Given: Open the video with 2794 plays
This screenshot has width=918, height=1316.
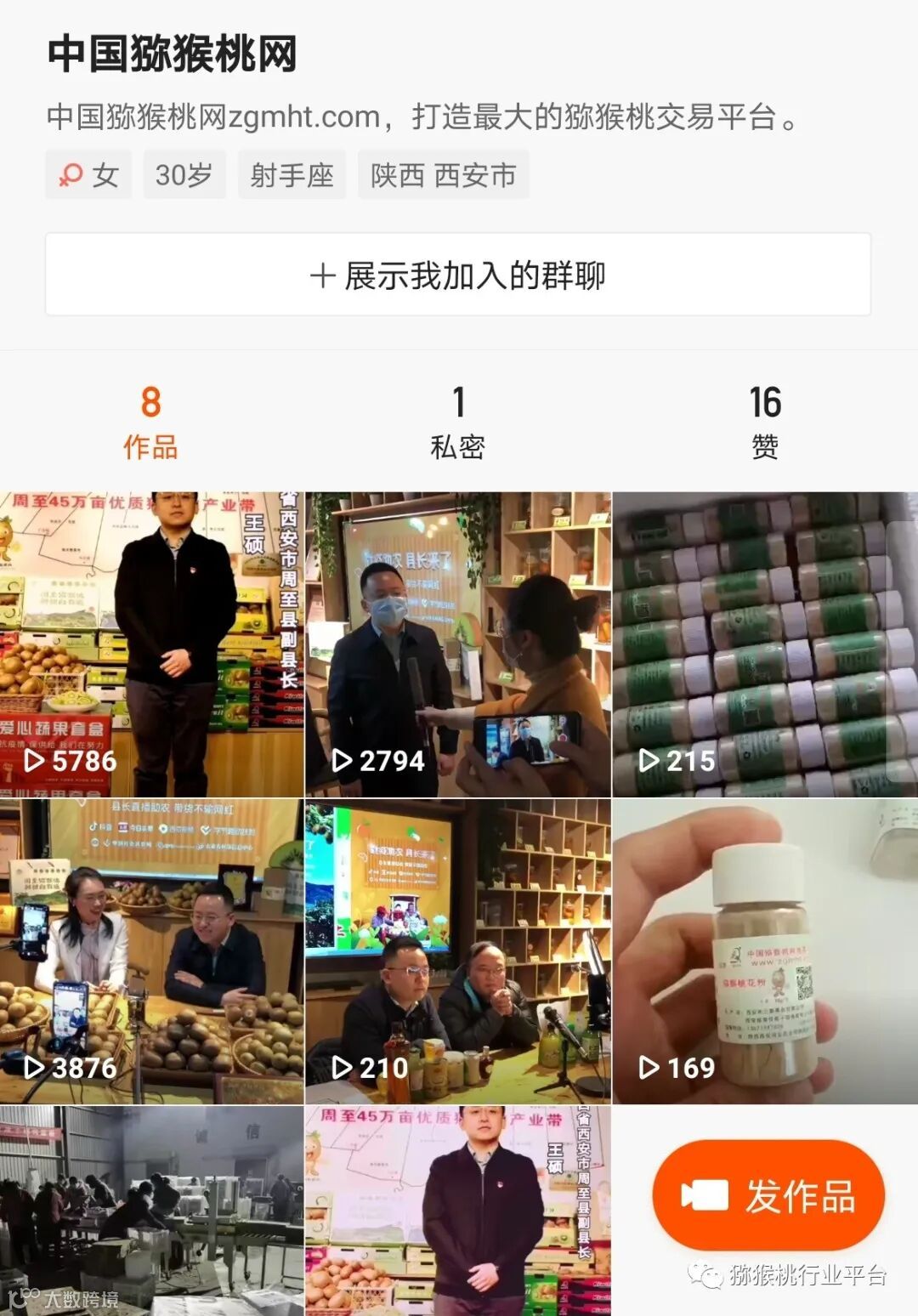Looking at the screenshot, I should [458, 644].
